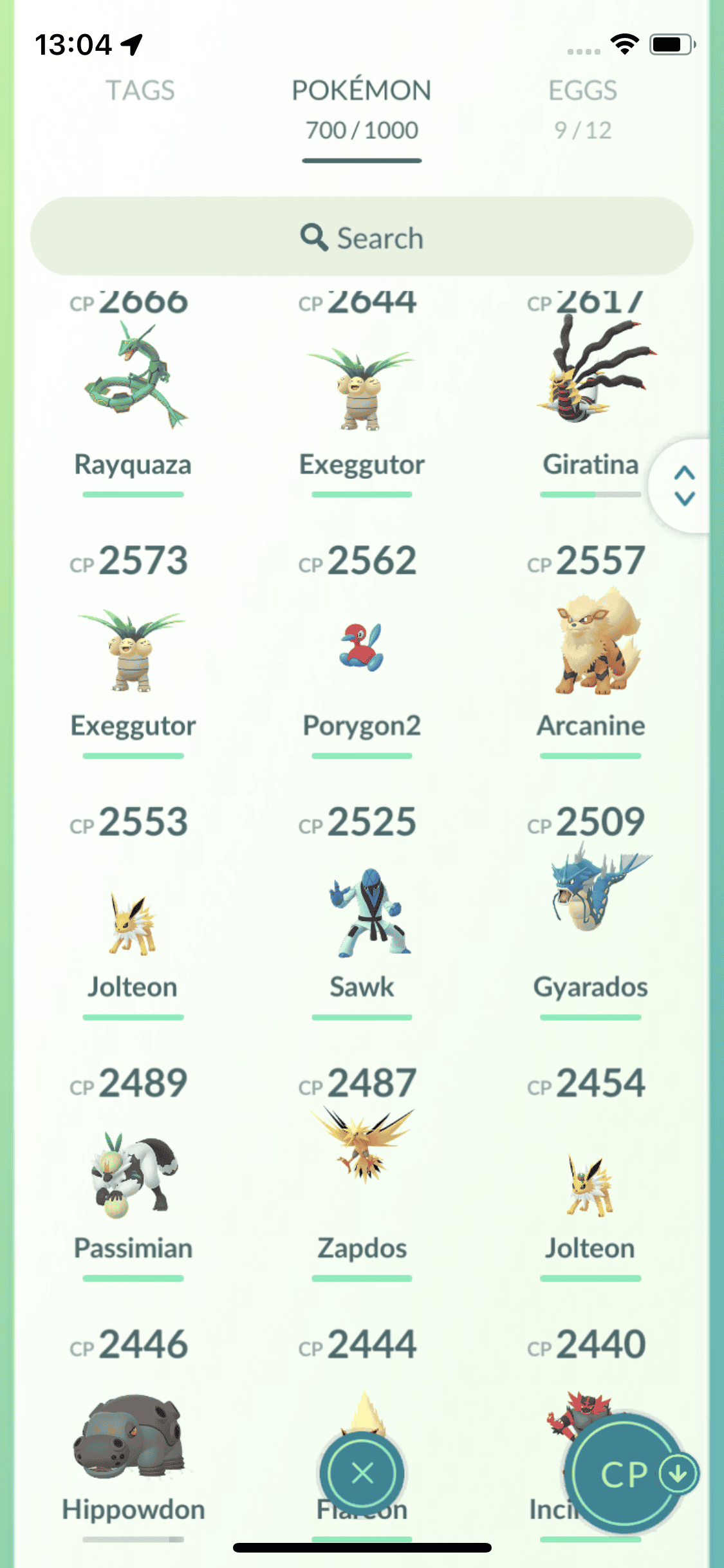
Task: Open Jolteon with CP 2553
Action: pyautogui.click(x=133, y=924)
